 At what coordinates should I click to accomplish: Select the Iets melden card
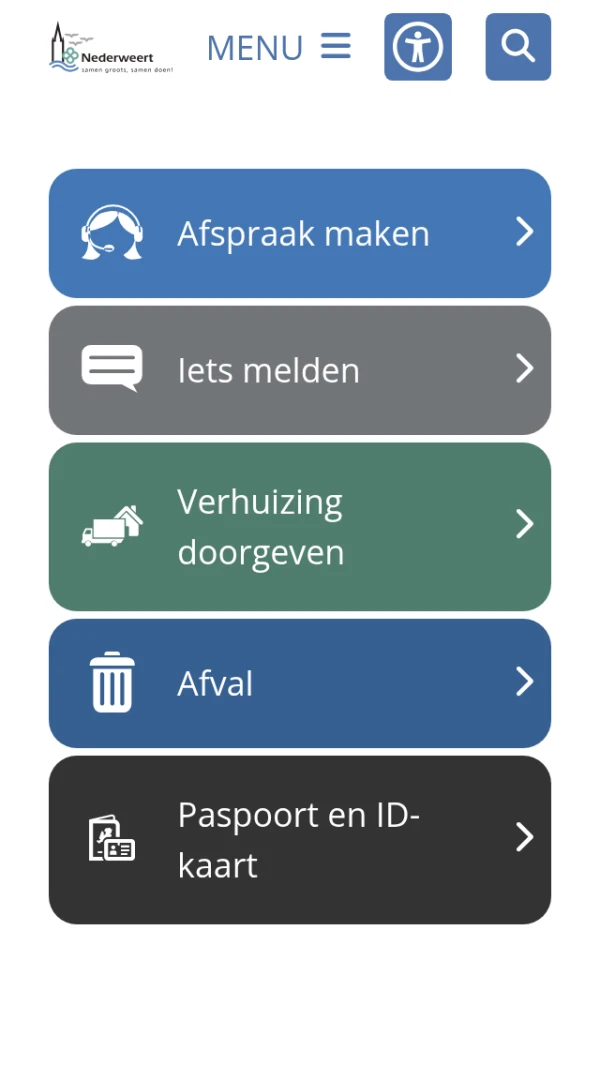click(x=300, y=370)
